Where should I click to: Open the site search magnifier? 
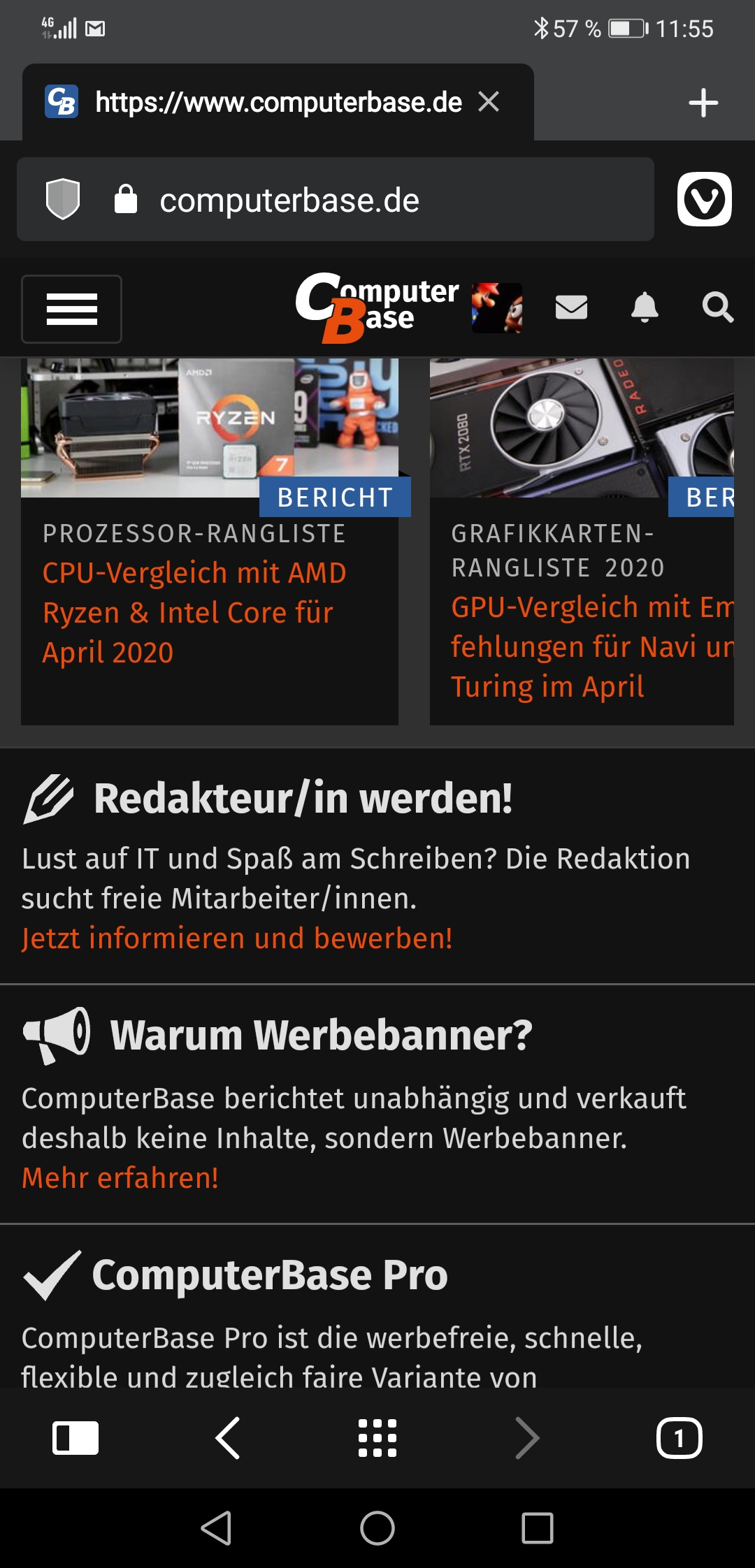point(717,307)
